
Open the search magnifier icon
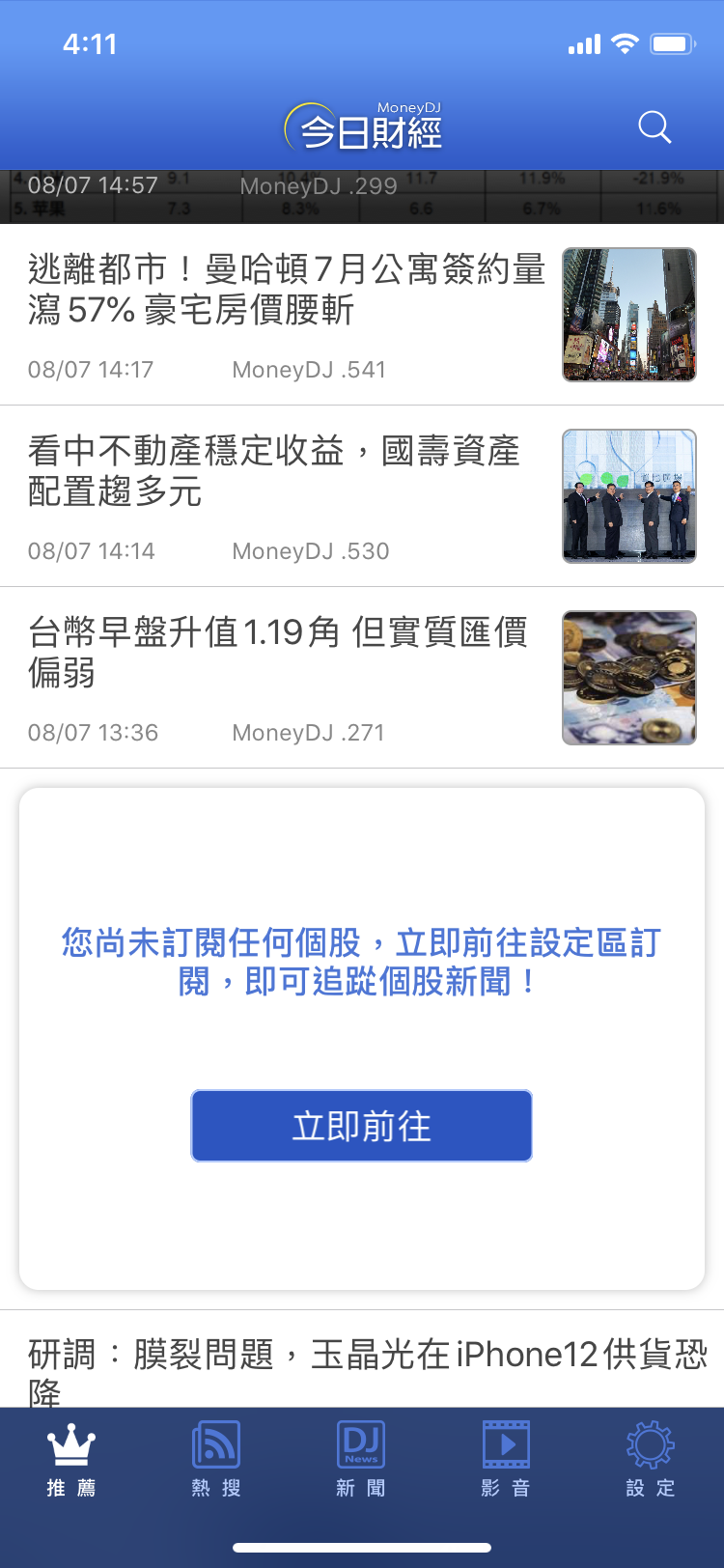tap(654, 127)
